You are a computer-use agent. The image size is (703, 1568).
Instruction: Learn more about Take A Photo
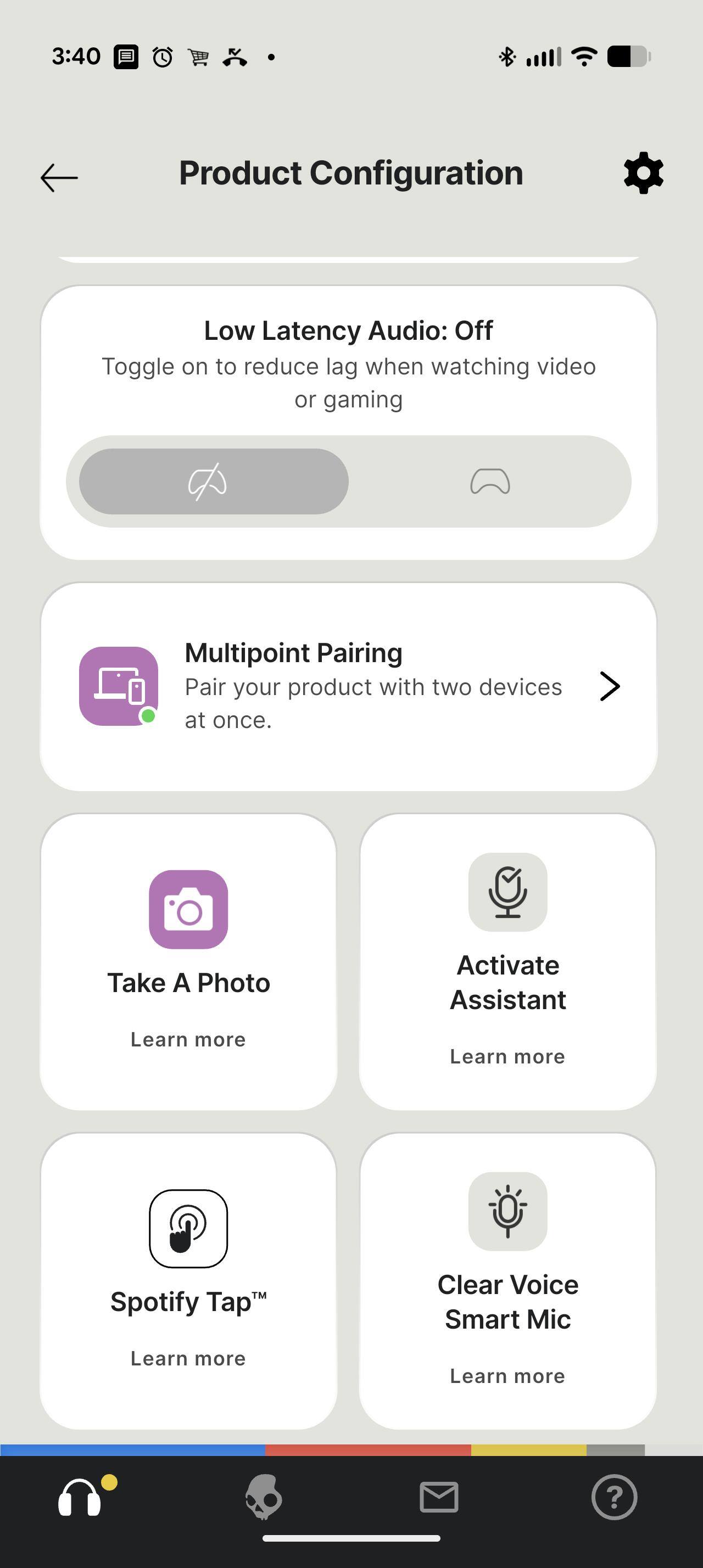click(x=188, y=1039)
